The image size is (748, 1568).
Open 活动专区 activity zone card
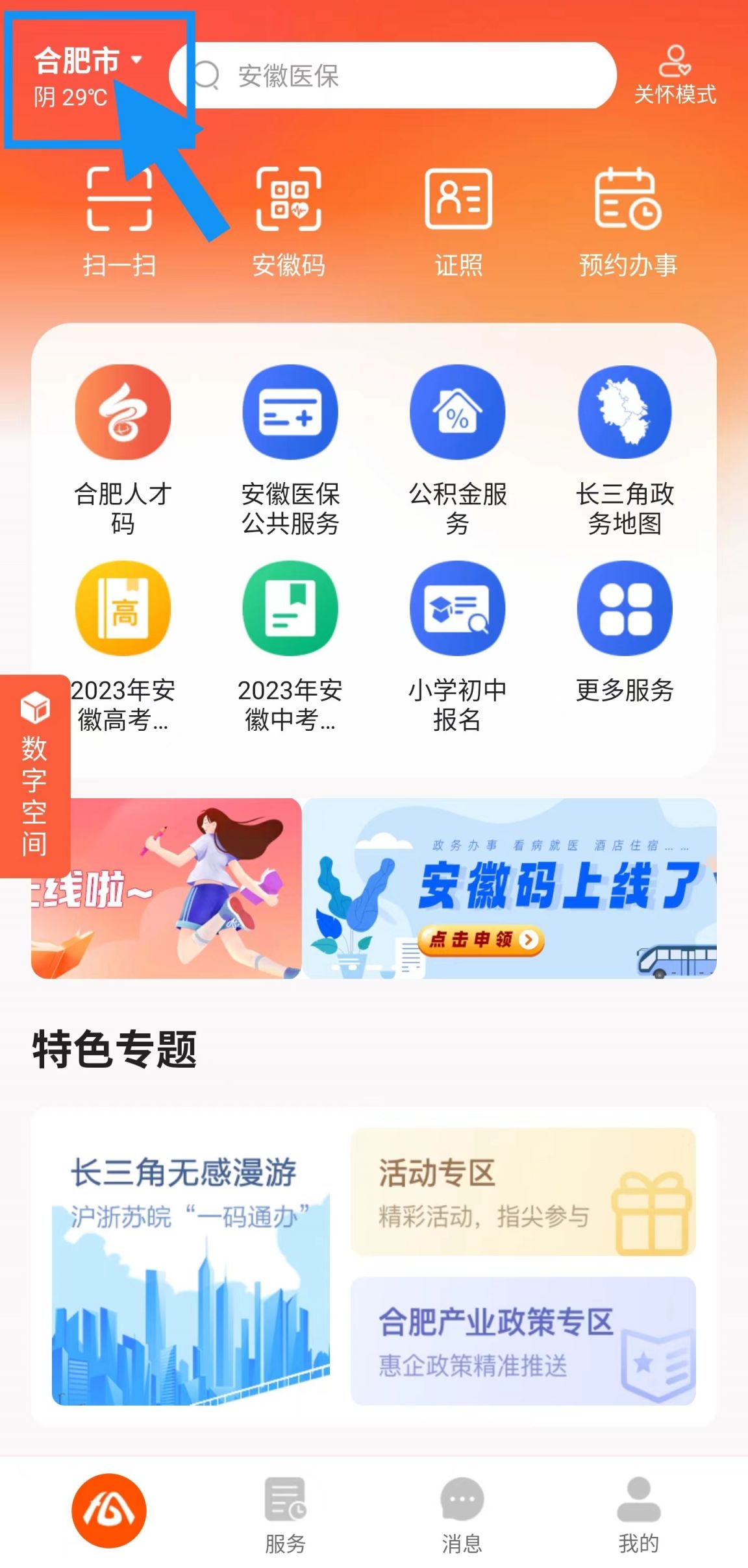523,1192
